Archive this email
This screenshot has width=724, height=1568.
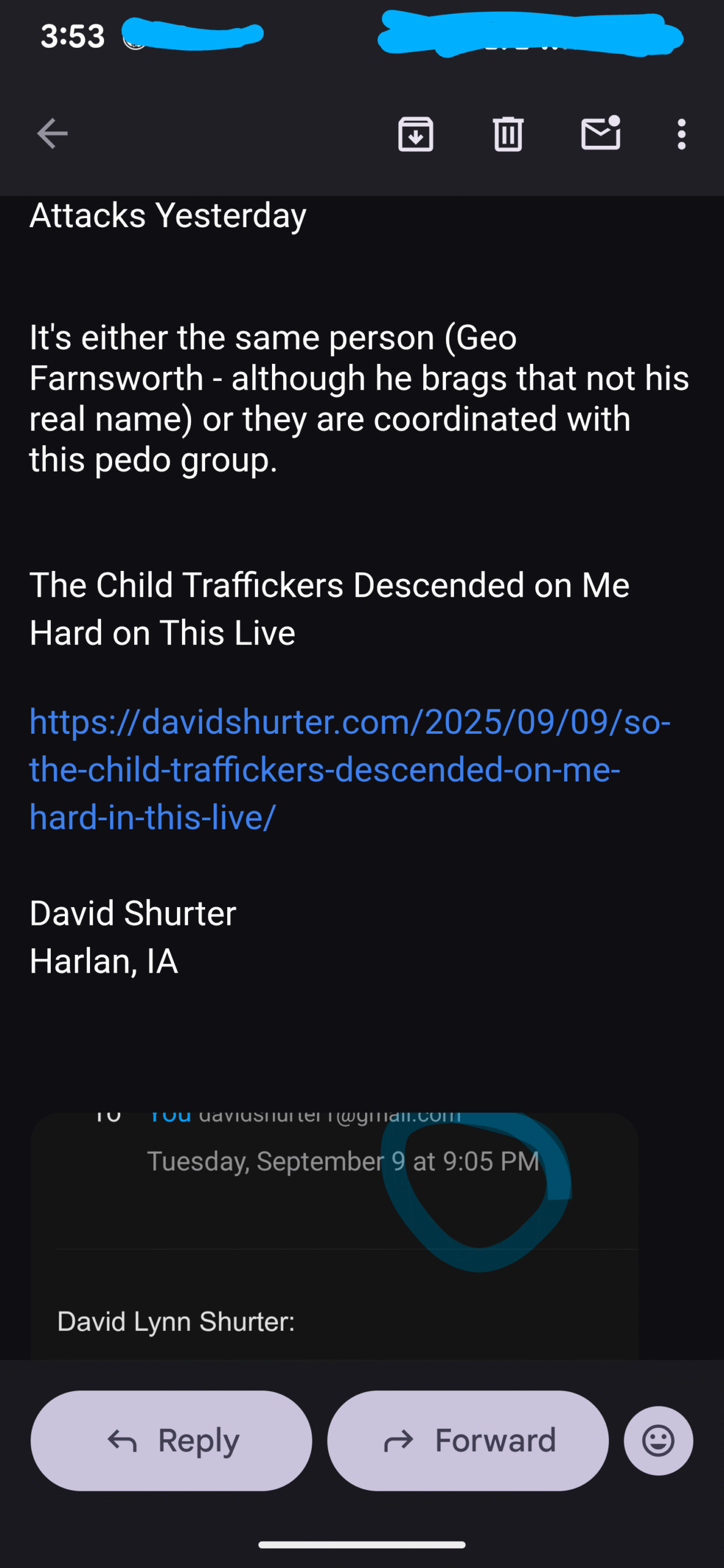[x=416, y=134]
